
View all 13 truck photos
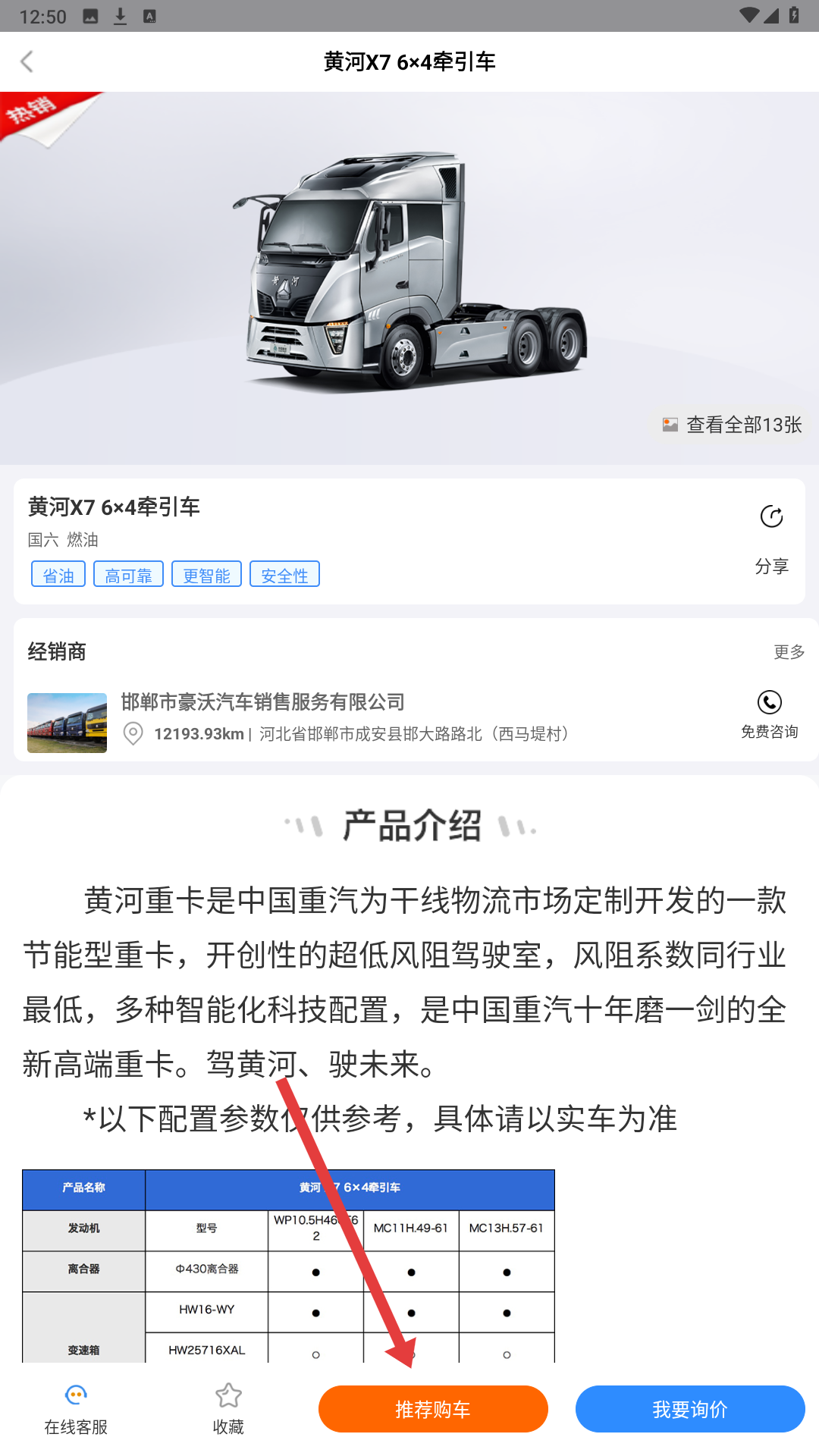[732, 425]
